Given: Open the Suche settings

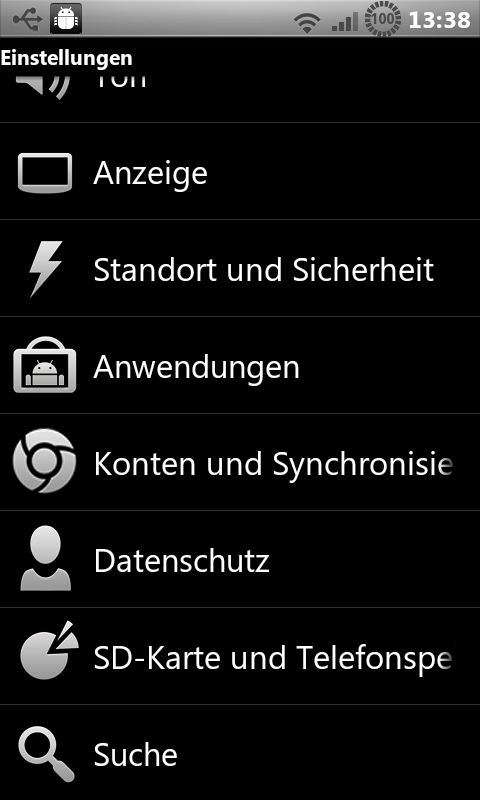Looking at the screenshot, I should click(x=240, y=753).
